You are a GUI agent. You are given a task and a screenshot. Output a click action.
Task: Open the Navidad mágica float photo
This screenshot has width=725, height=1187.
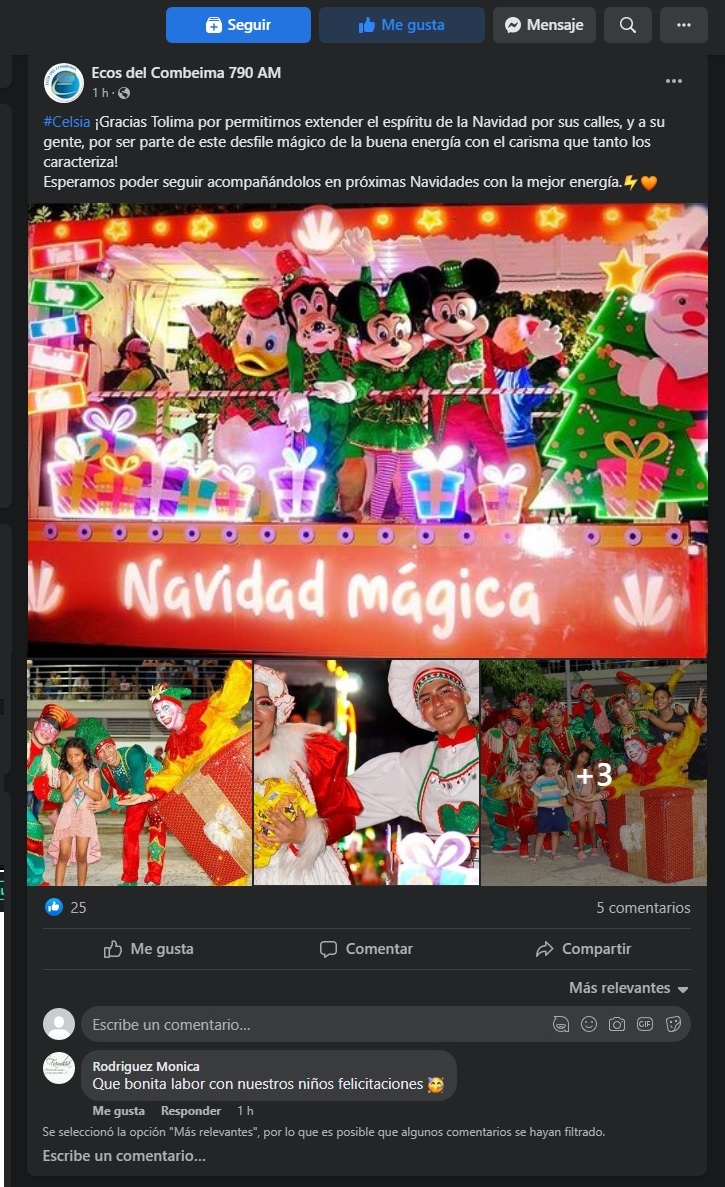(x=368, y=430)
